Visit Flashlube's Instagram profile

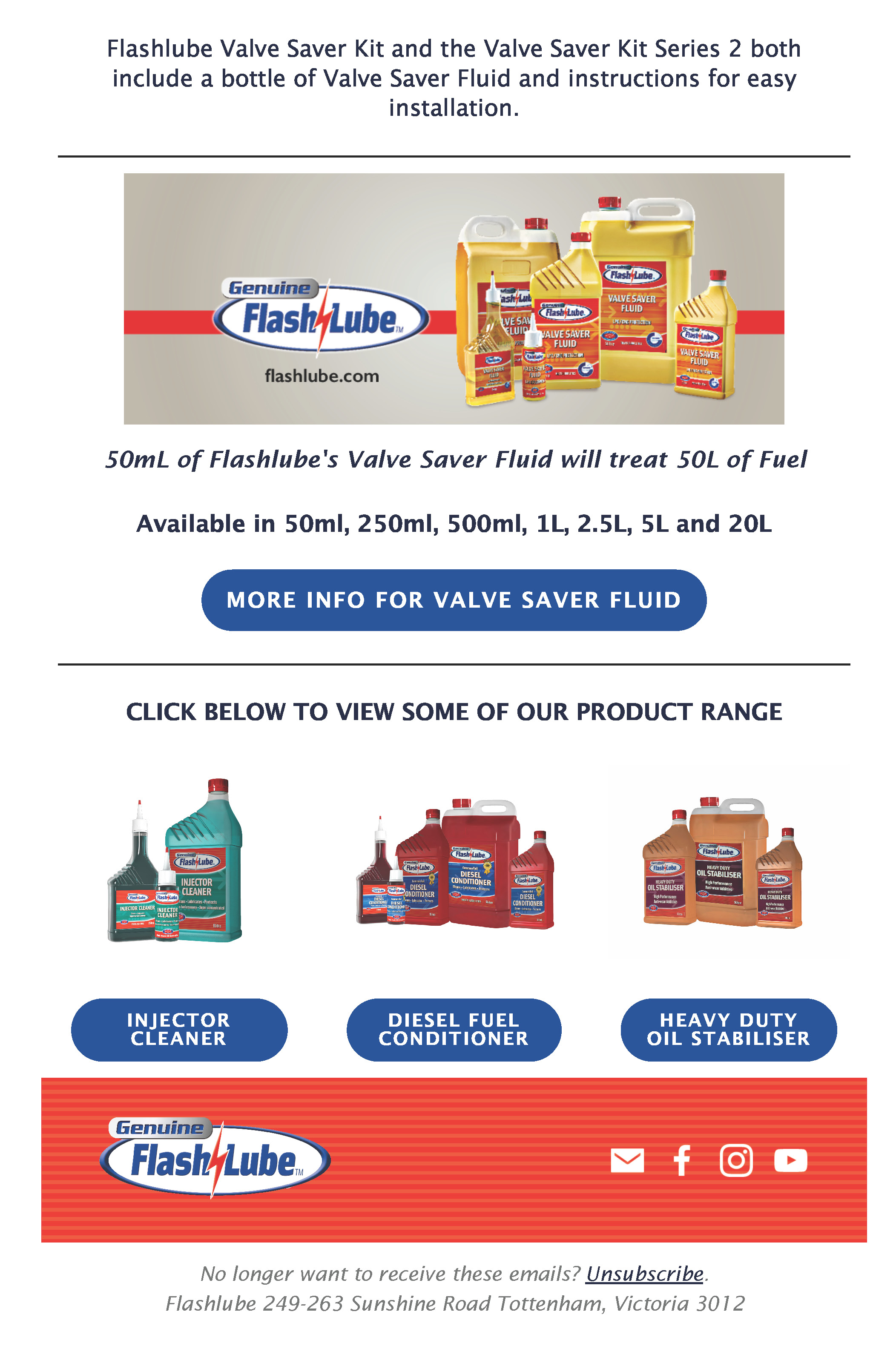point(736,1160)
